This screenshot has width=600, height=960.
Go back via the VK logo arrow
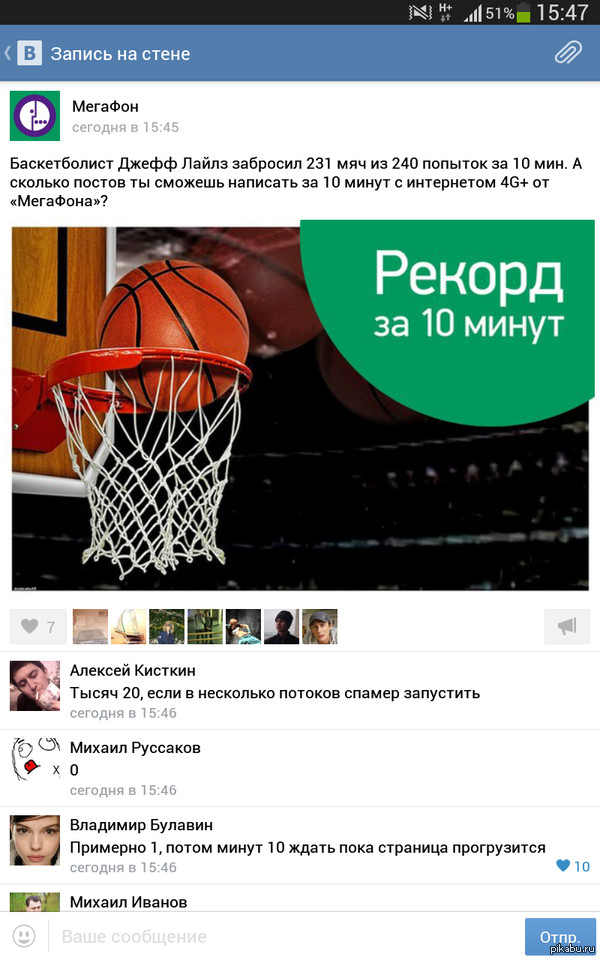pos(22,53)
